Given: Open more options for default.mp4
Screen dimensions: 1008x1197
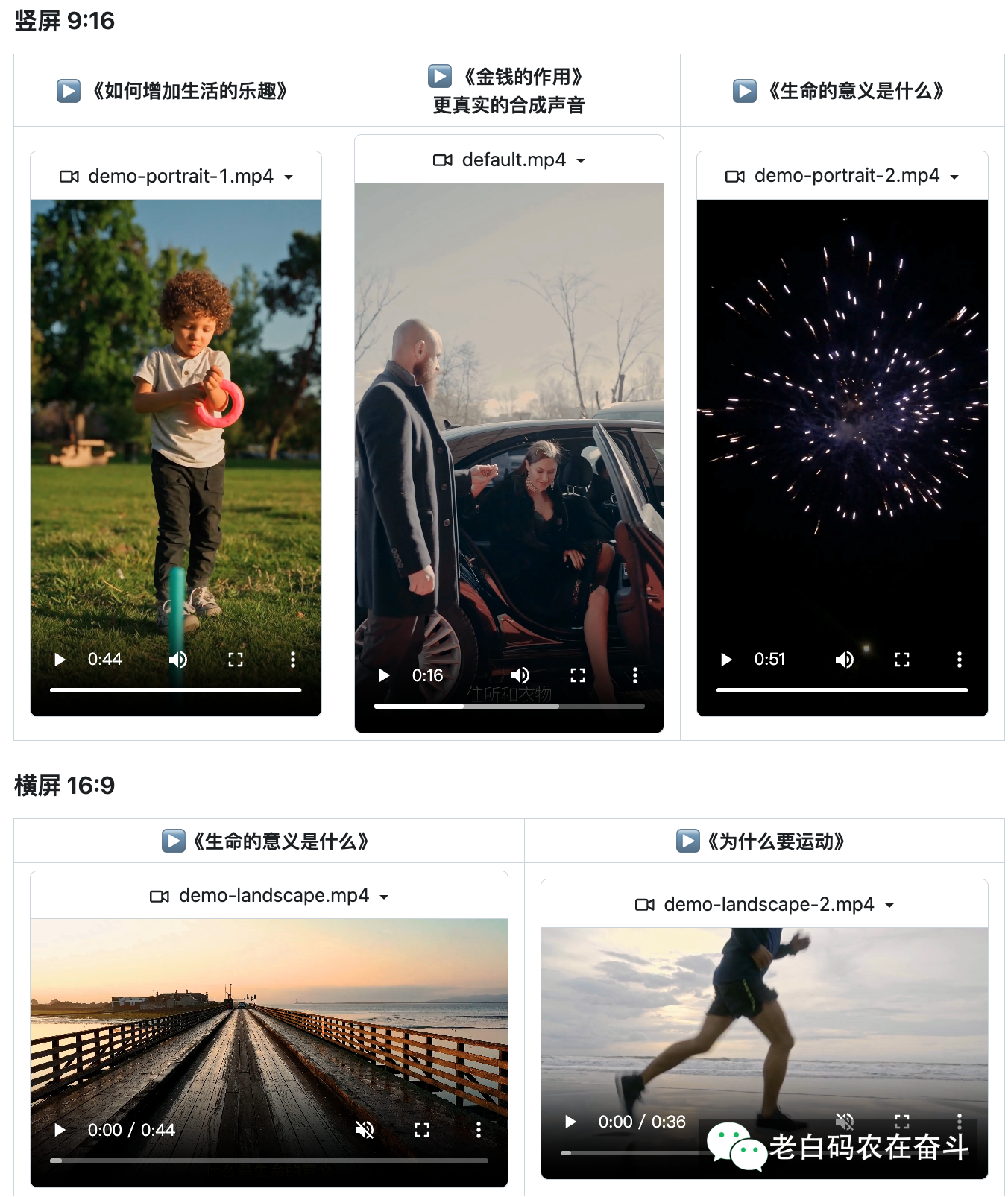Looking at the screenshot, I should [634, 675].
